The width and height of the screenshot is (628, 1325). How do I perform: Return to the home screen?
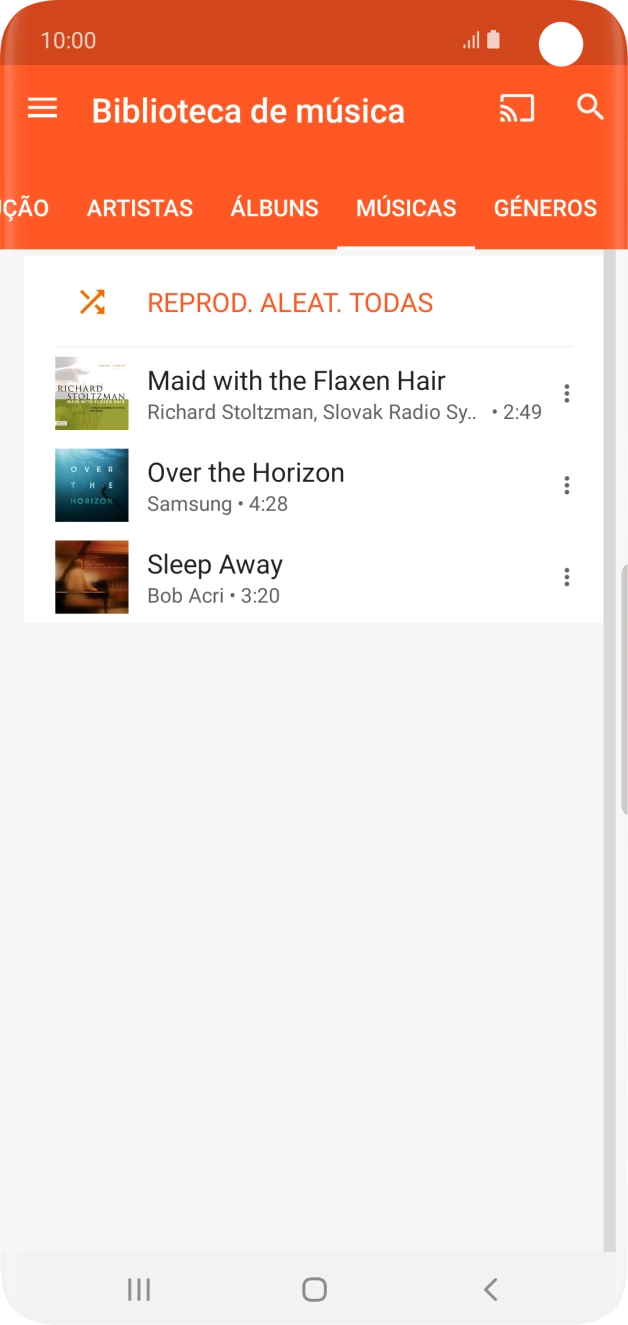(x=314, y=1290)
